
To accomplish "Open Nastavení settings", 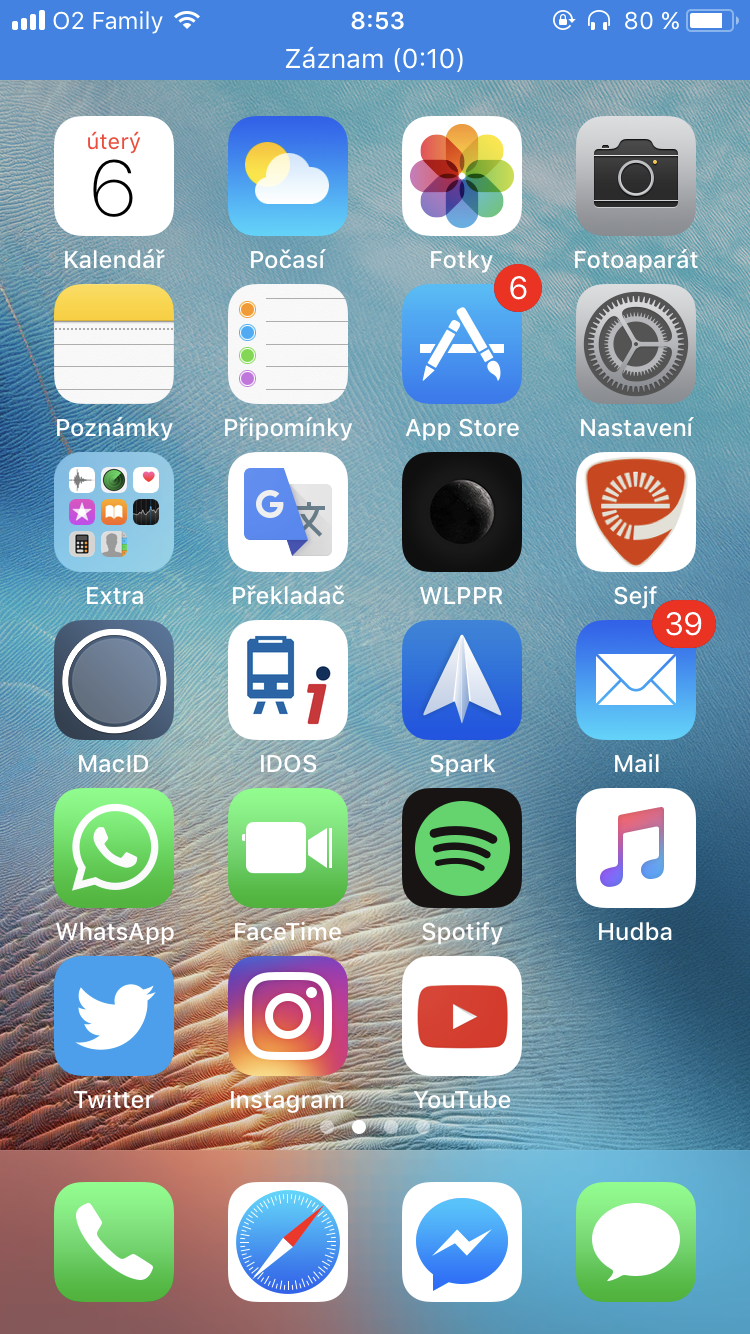I will coord(636,344).
